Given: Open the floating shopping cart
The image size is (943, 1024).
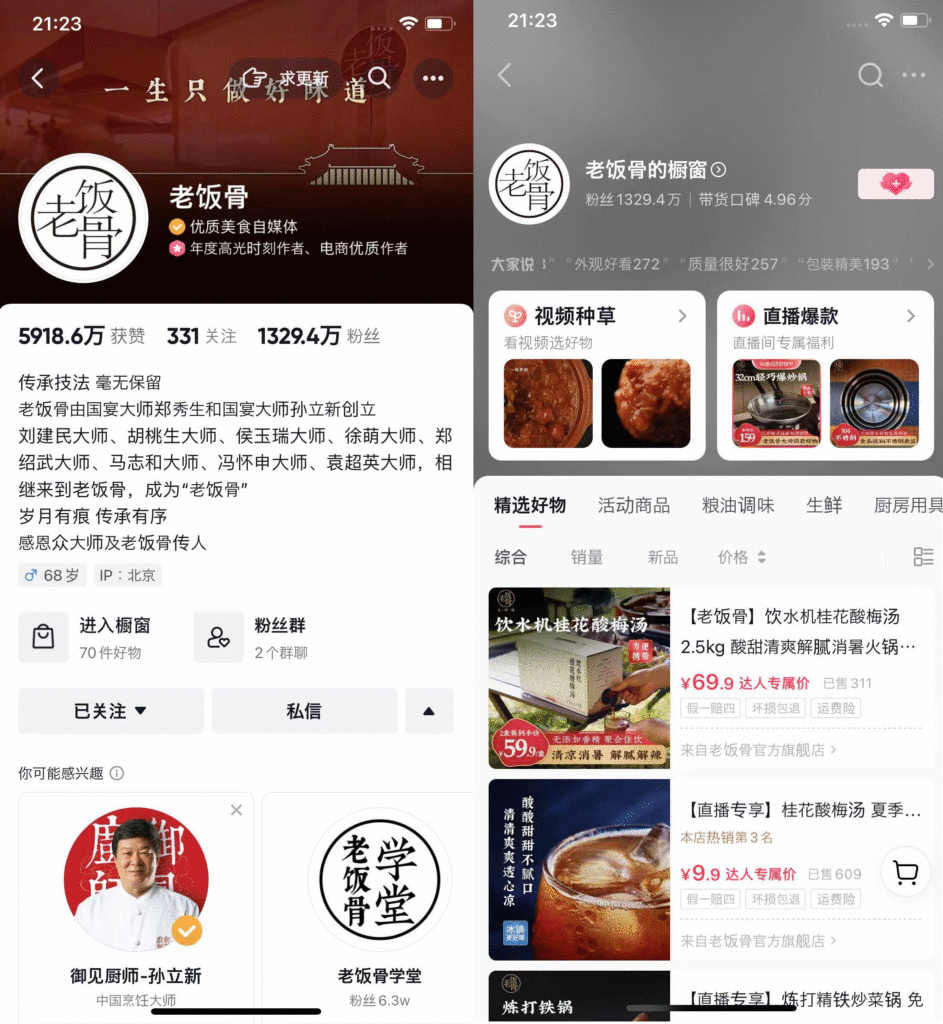Looking at the screenshot, I should click(906, 872).
